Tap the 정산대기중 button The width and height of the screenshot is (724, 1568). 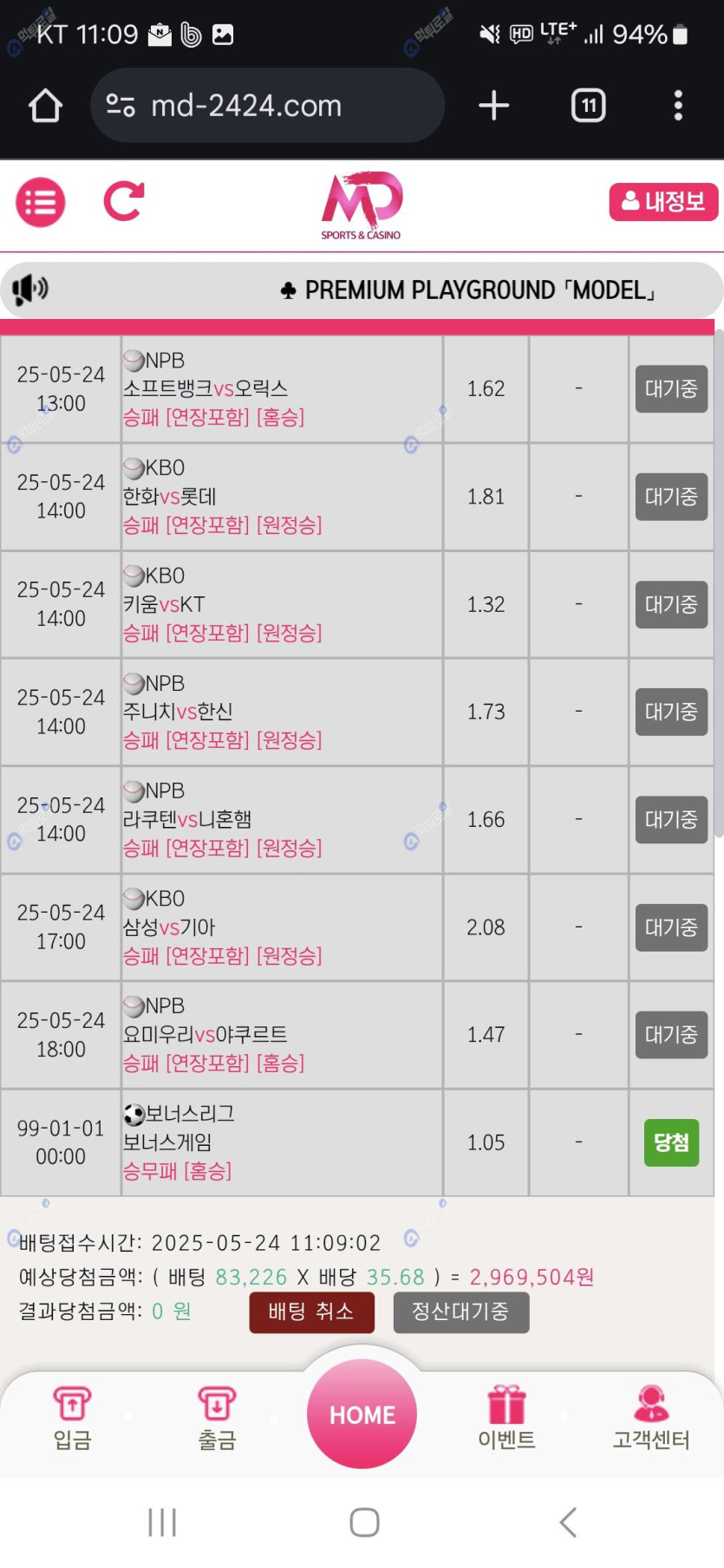461,1312
